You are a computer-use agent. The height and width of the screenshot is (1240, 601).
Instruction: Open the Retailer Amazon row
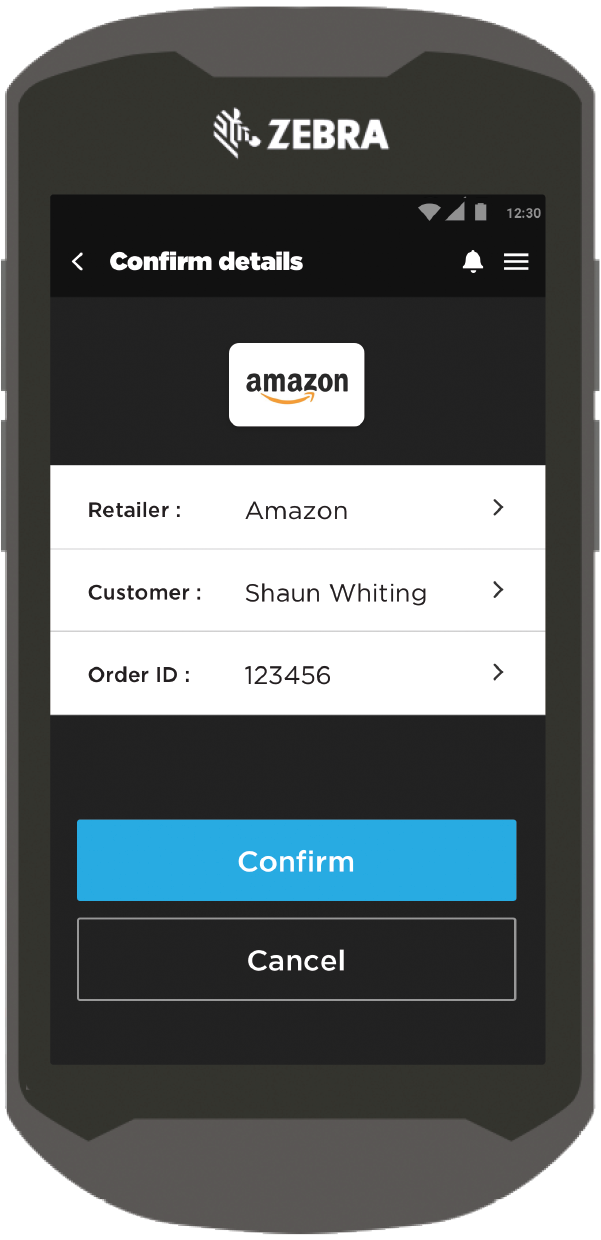[x=298, y=508]
